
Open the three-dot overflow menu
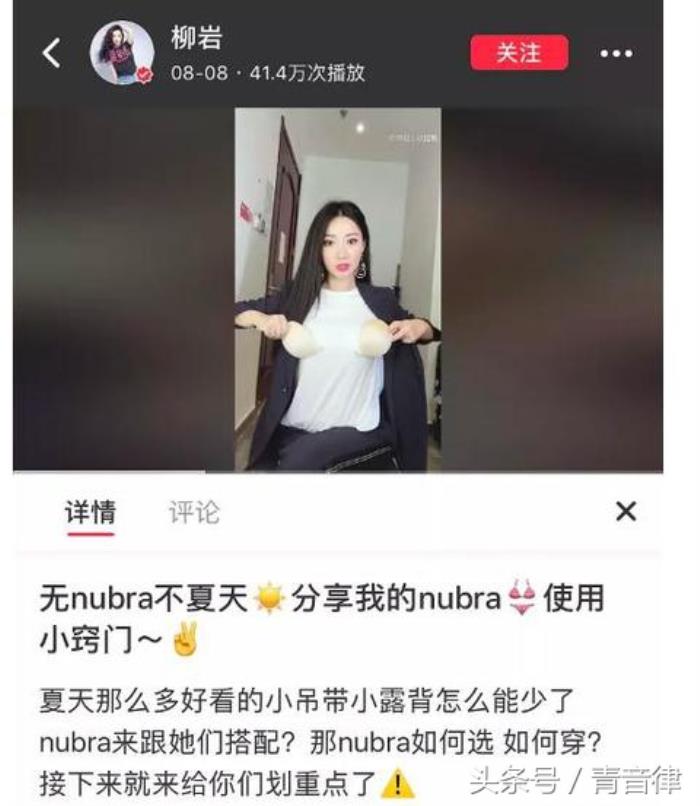[x=616, y=54]
